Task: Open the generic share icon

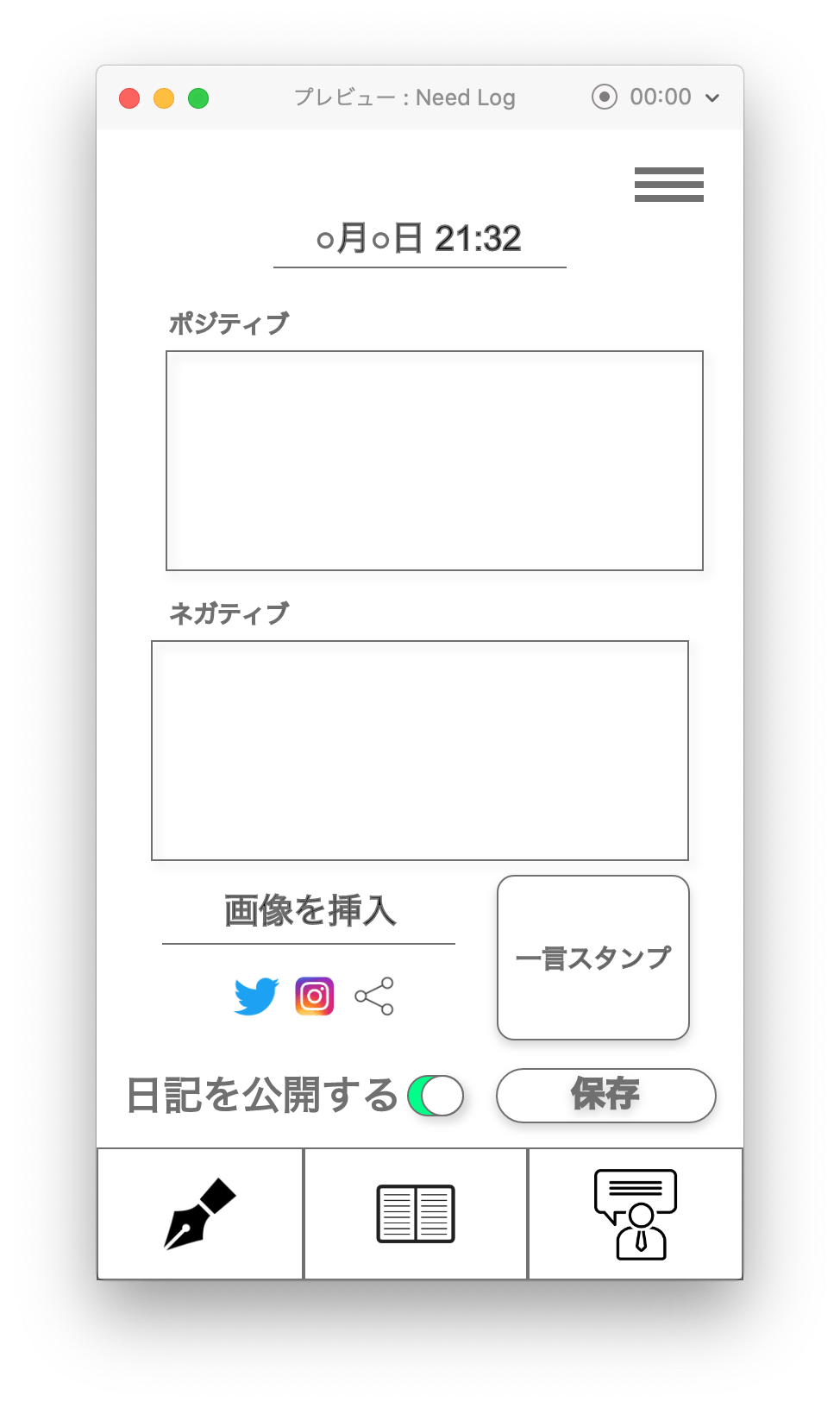Action: pos(374,996)
